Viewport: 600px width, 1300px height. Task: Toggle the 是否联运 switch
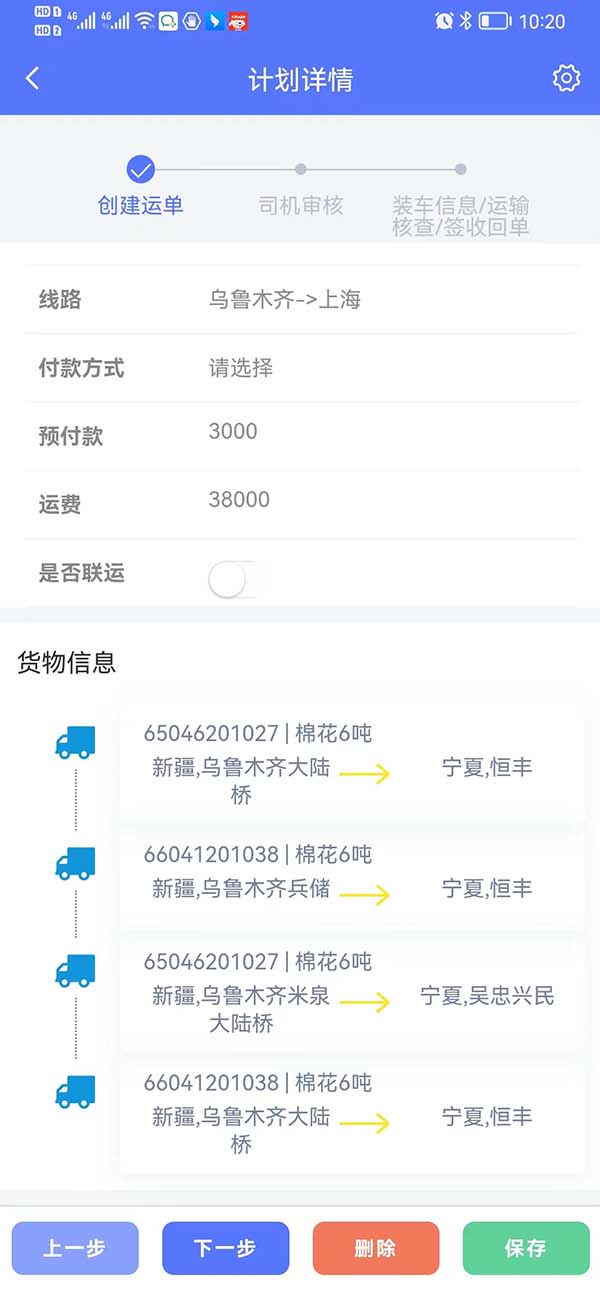click(233, 579)
